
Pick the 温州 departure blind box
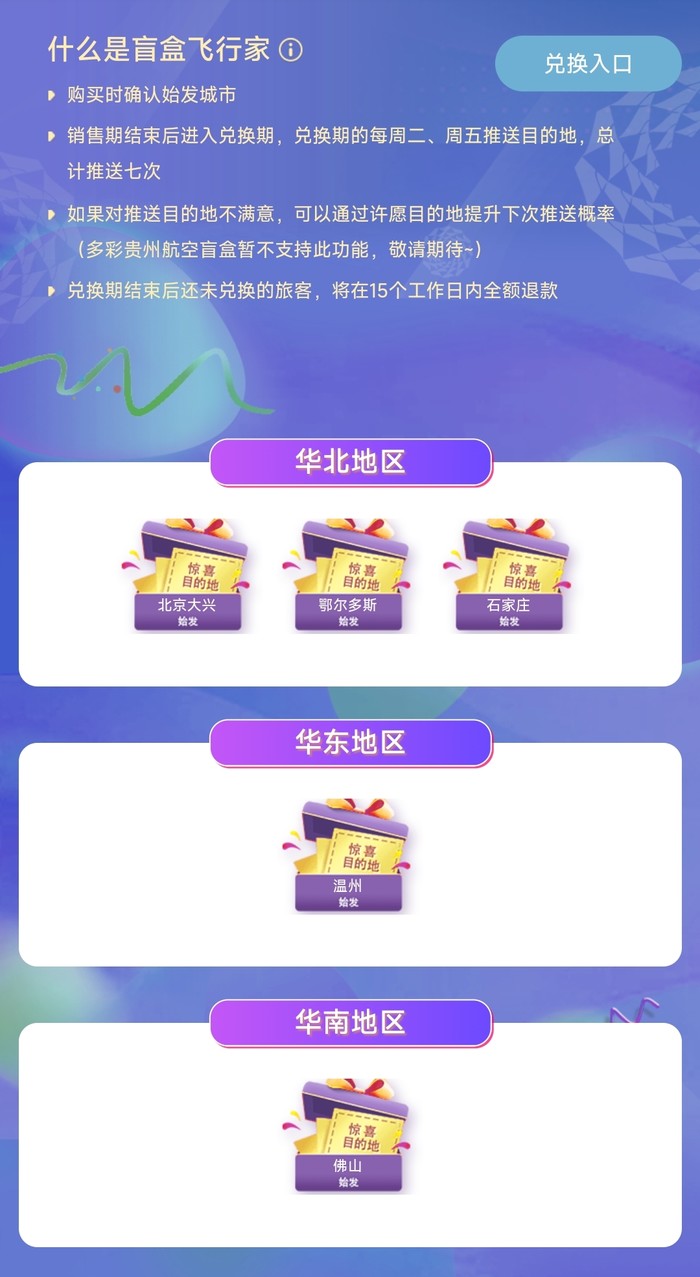click(x=348, y=857)
